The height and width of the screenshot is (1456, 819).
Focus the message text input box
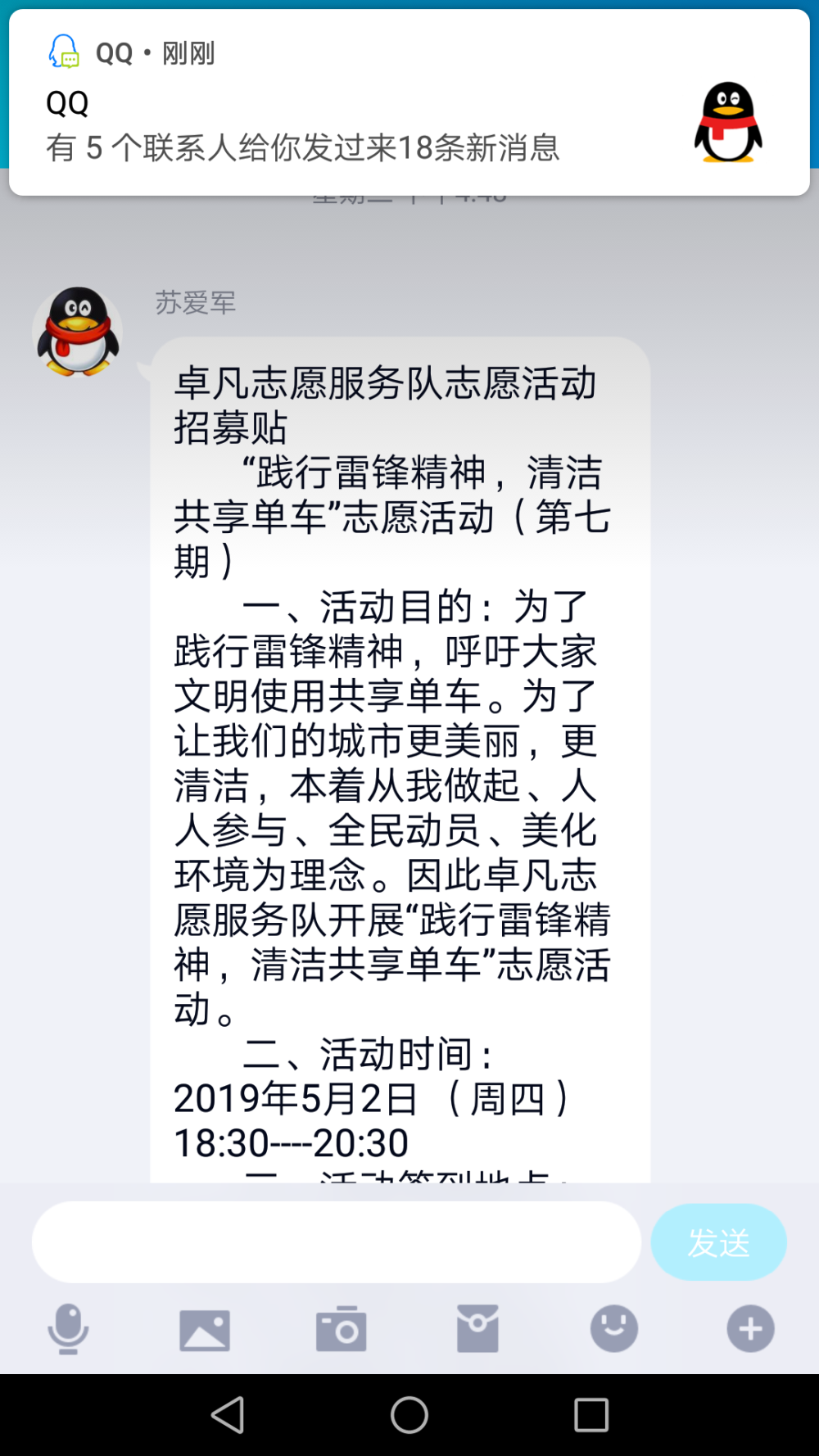337,1242
